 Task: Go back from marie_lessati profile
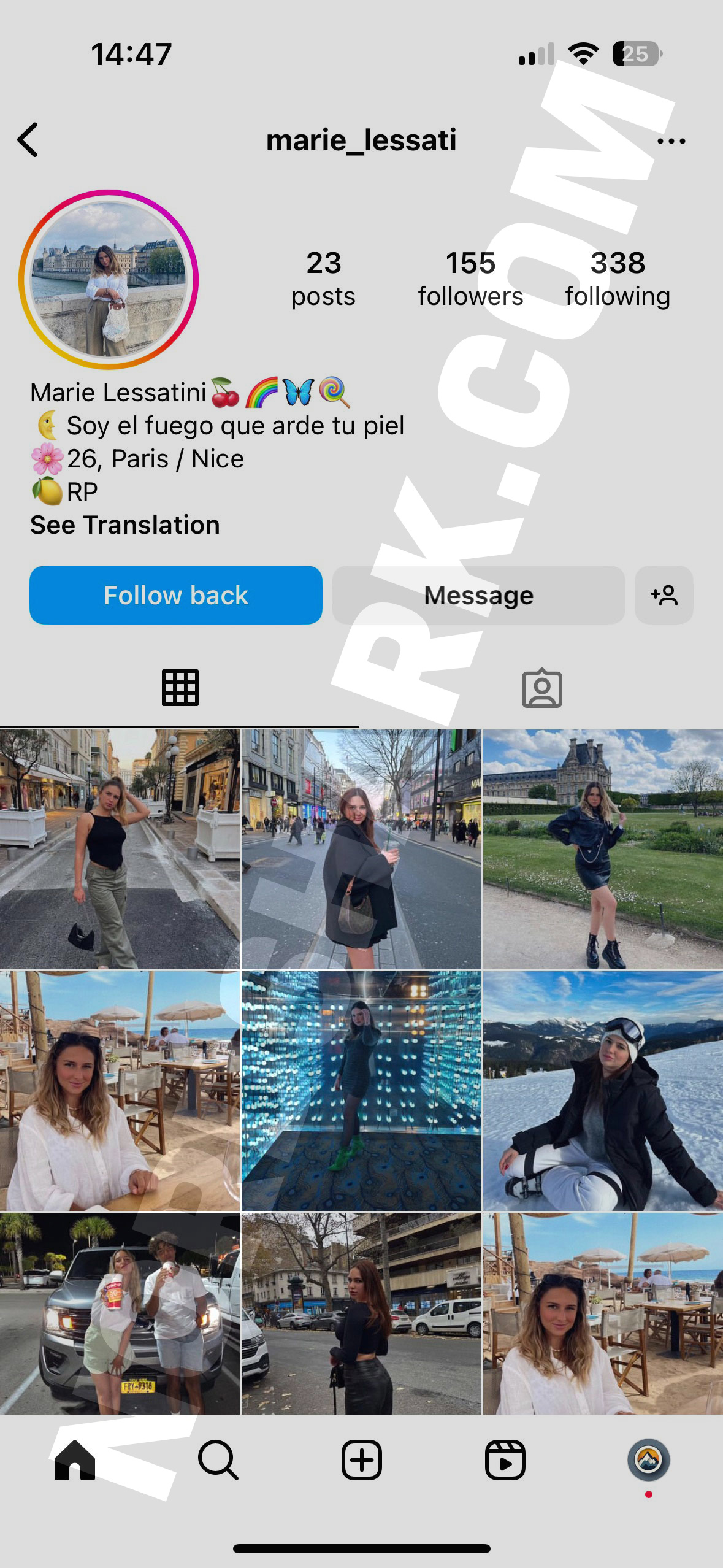pyautogui.click(x=28, y=140)
